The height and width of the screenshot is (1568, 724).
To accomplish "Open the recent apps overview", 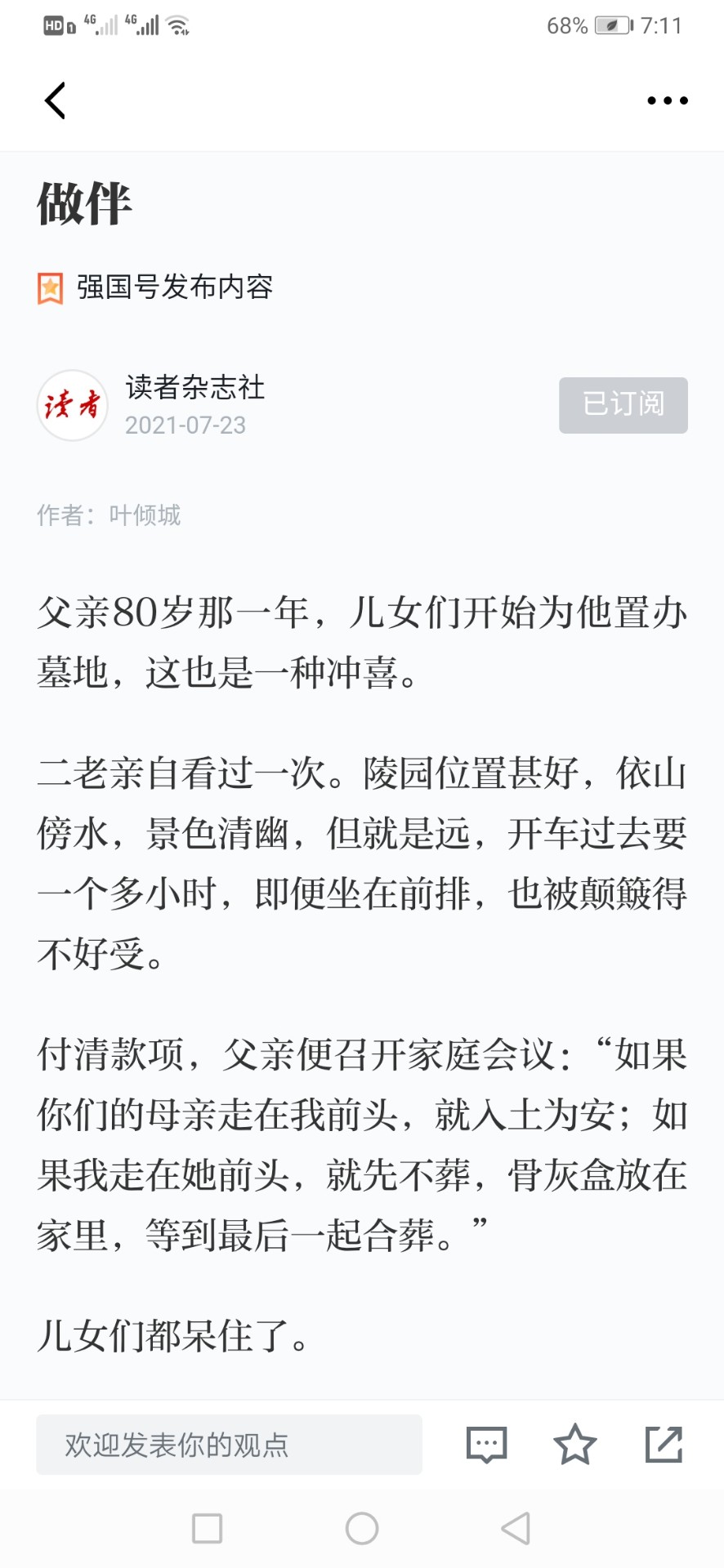I will pos(207,1528).
